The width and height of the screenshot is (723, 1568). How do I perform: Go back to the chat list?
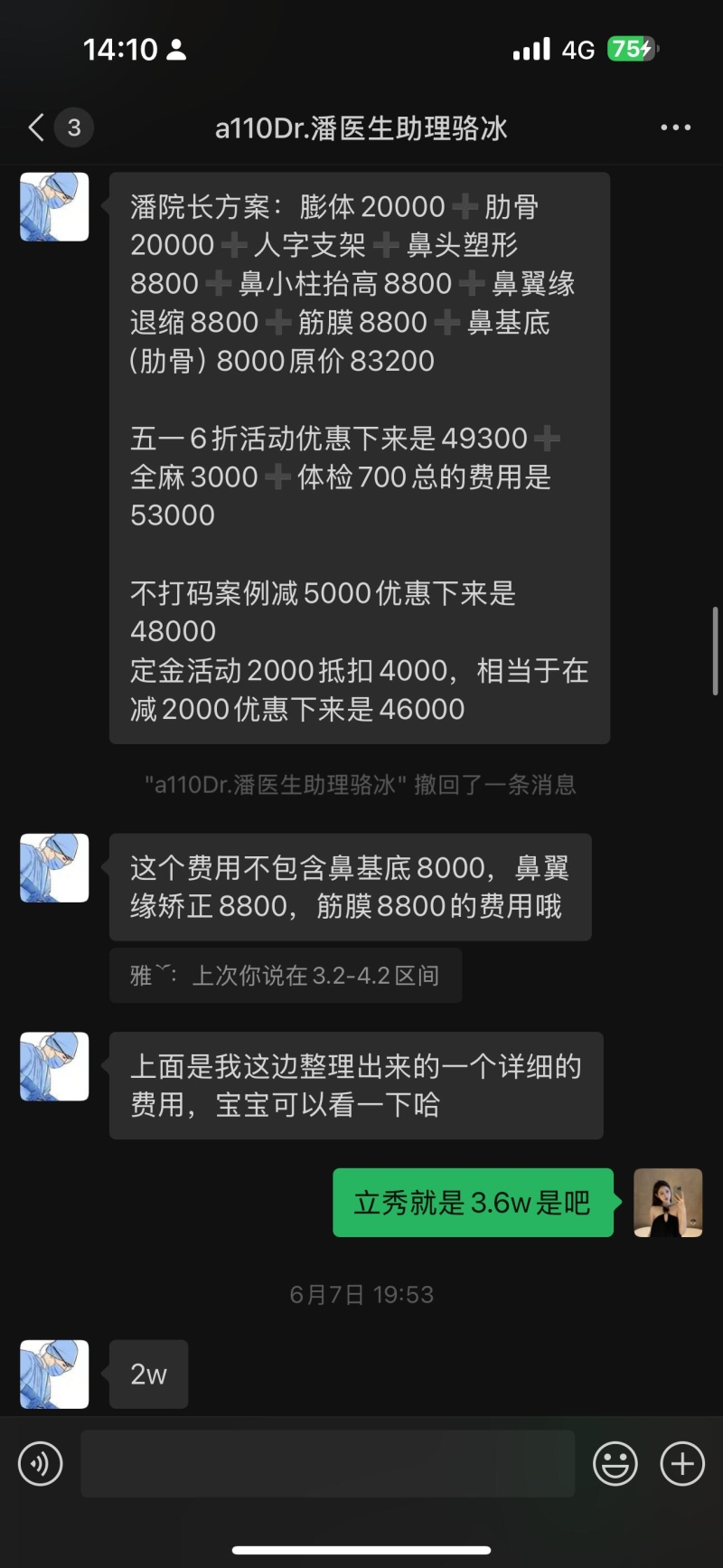[38, 128]
